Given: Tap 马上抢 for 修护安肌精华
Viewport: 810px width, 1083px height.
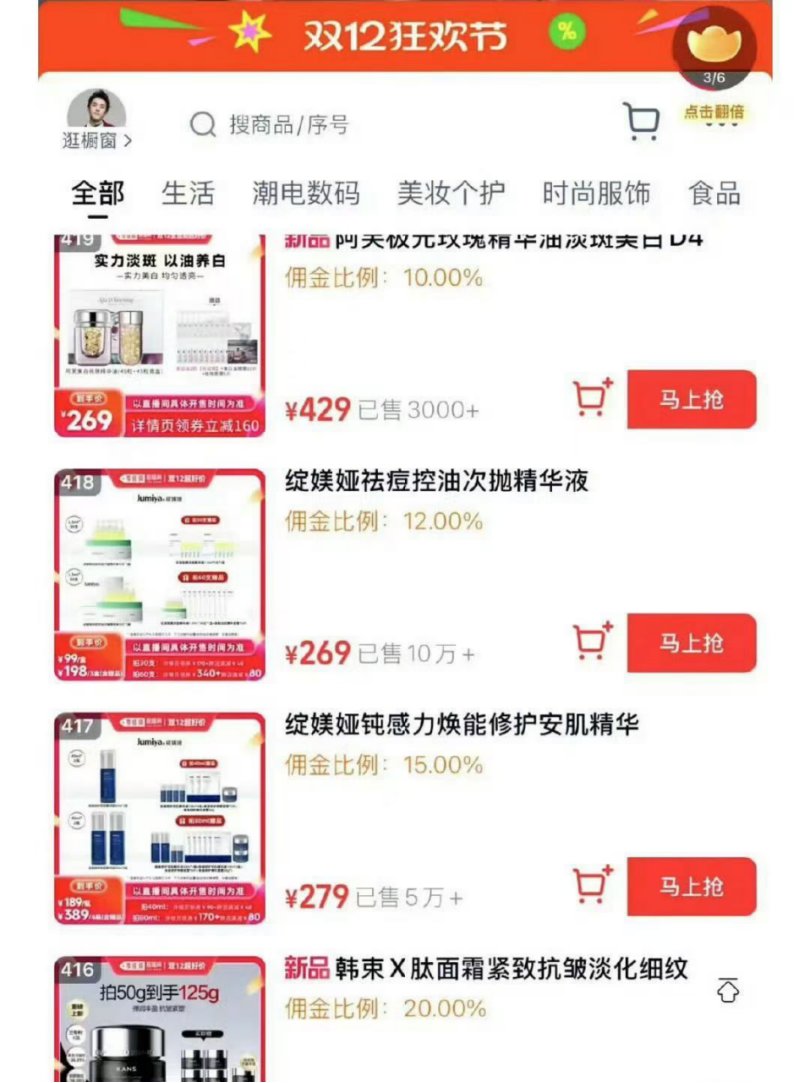Looking at the screenshot, I should click(691, 887).
